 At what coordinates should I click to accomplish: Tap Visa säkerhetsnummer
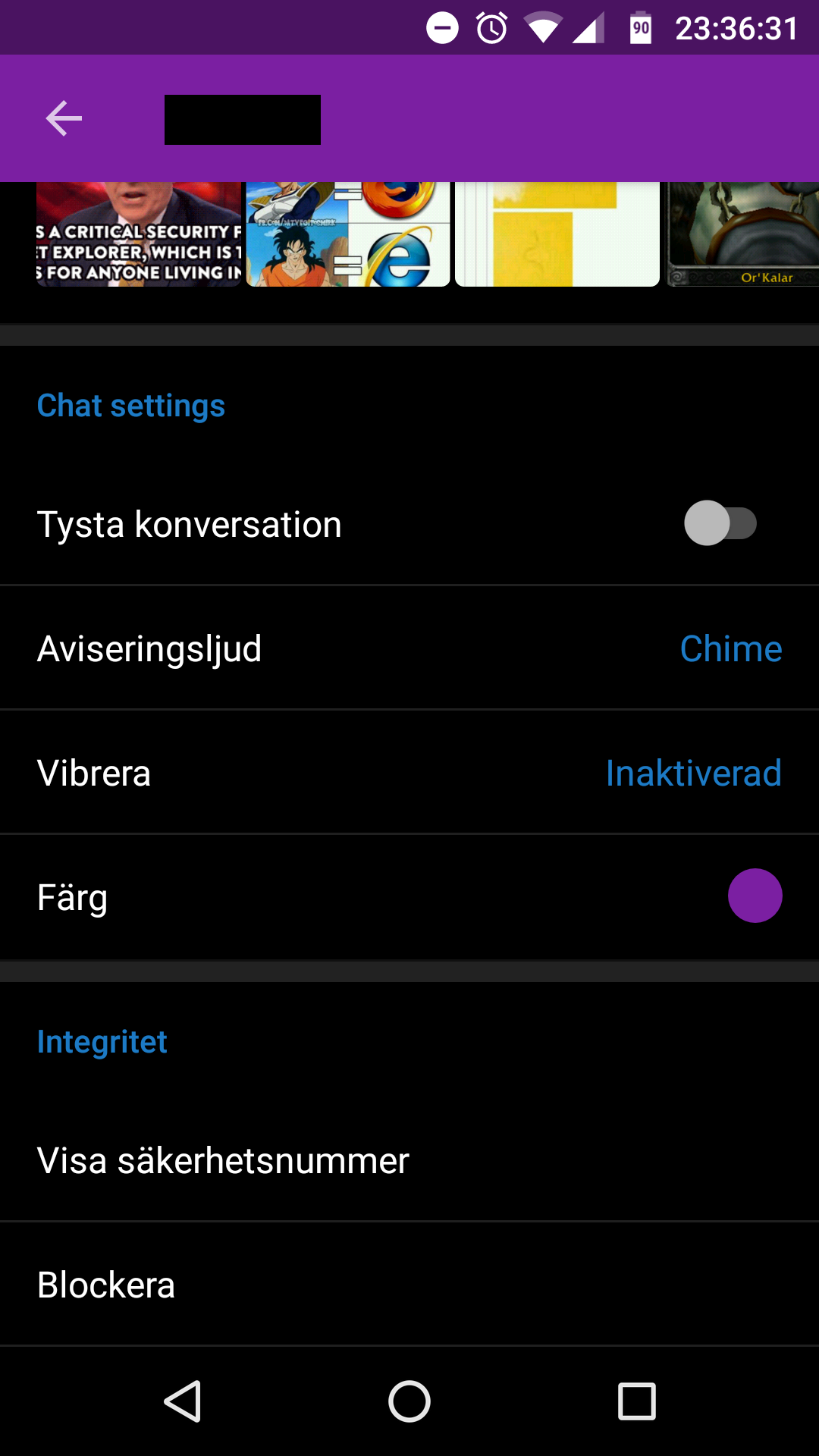pyautogui.click(x=223, y=1159)
